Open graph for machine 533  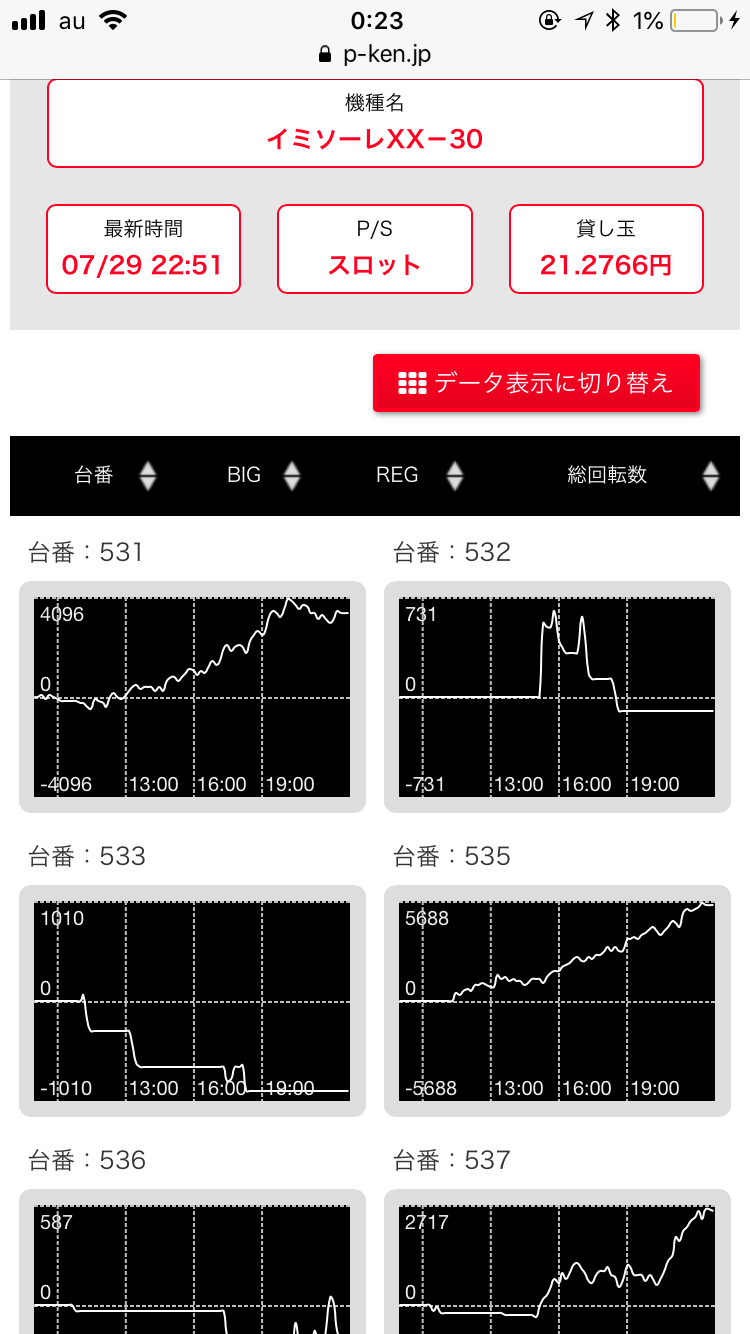(193, 1001)
